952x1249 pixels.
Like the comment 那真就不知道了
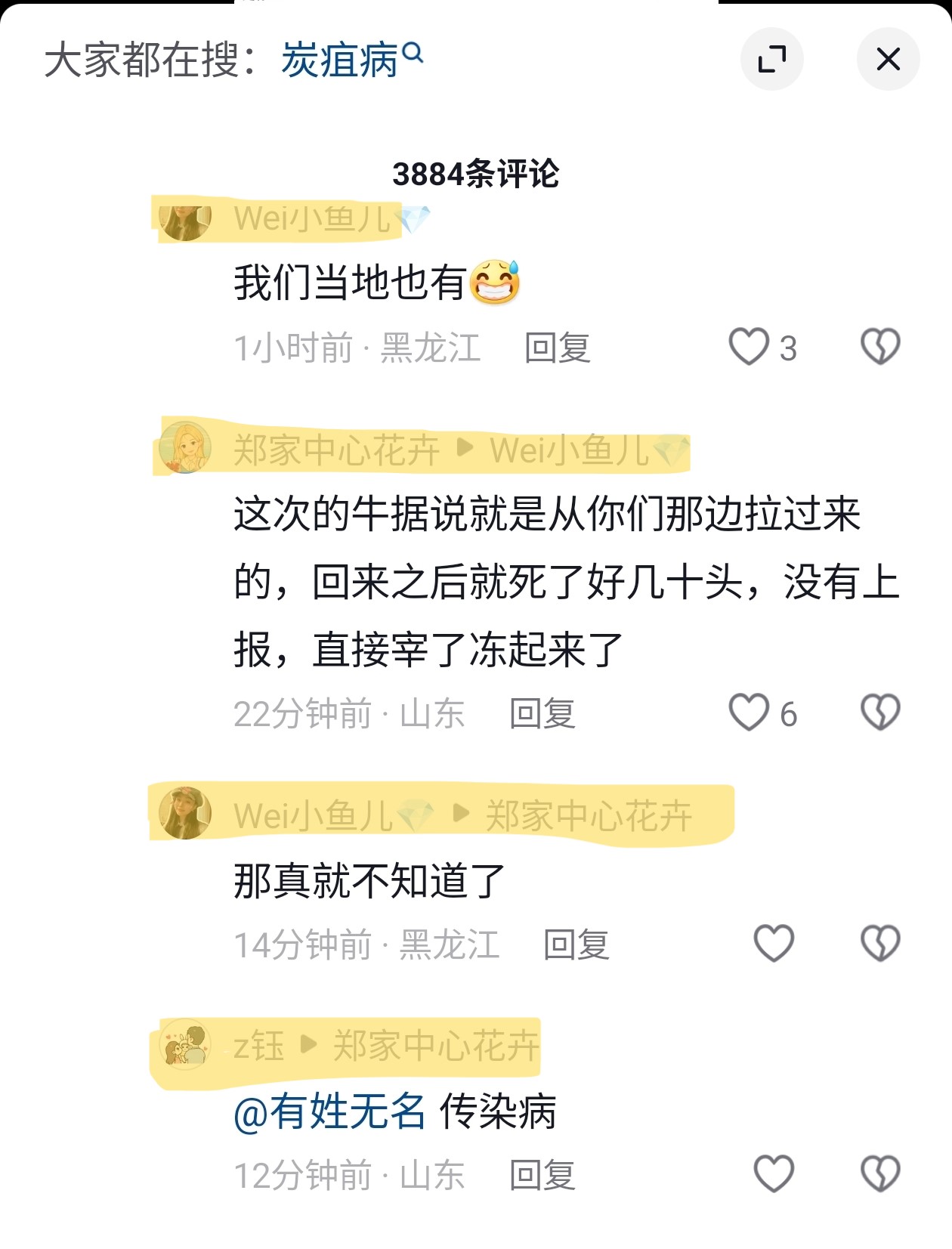coord(774,944)
